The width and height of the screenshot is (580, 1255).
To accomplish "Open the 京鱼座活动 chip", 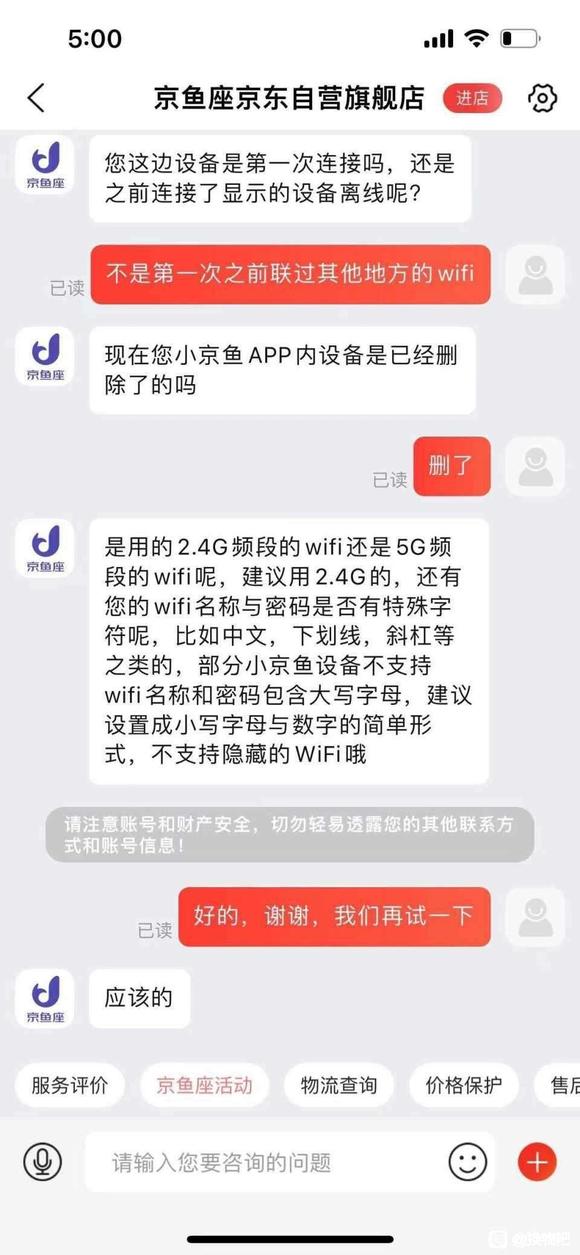I will (x=204, y=1085).
